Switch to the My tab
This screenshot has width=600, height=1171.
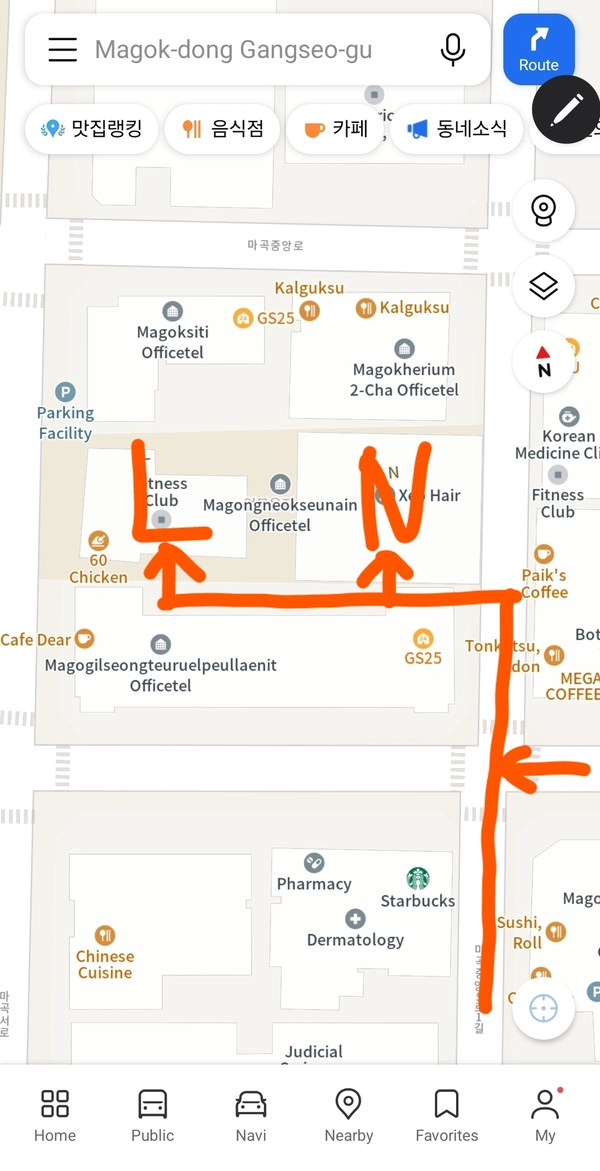point(545,1115)
